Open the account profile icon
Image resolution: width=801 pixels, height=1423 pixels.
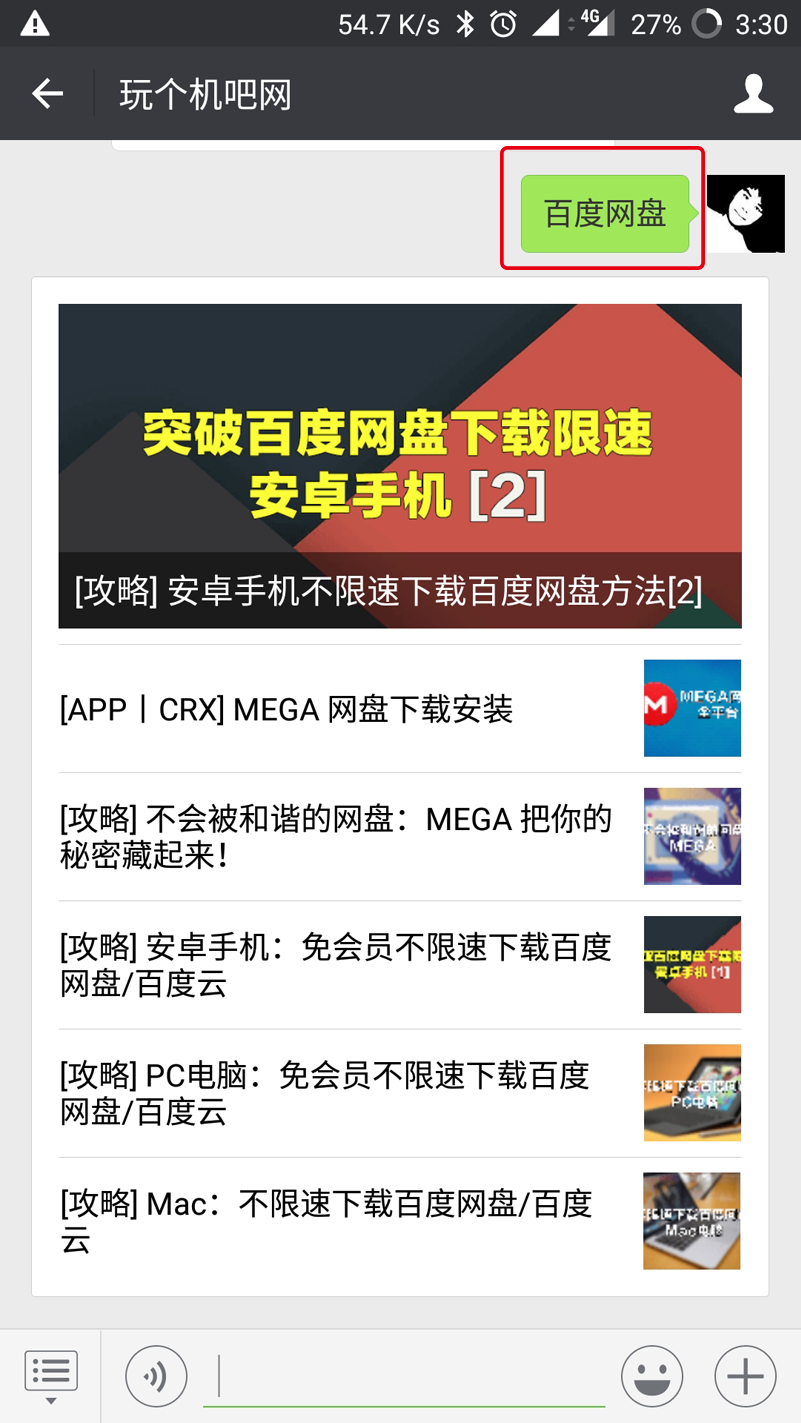(753, 94)
